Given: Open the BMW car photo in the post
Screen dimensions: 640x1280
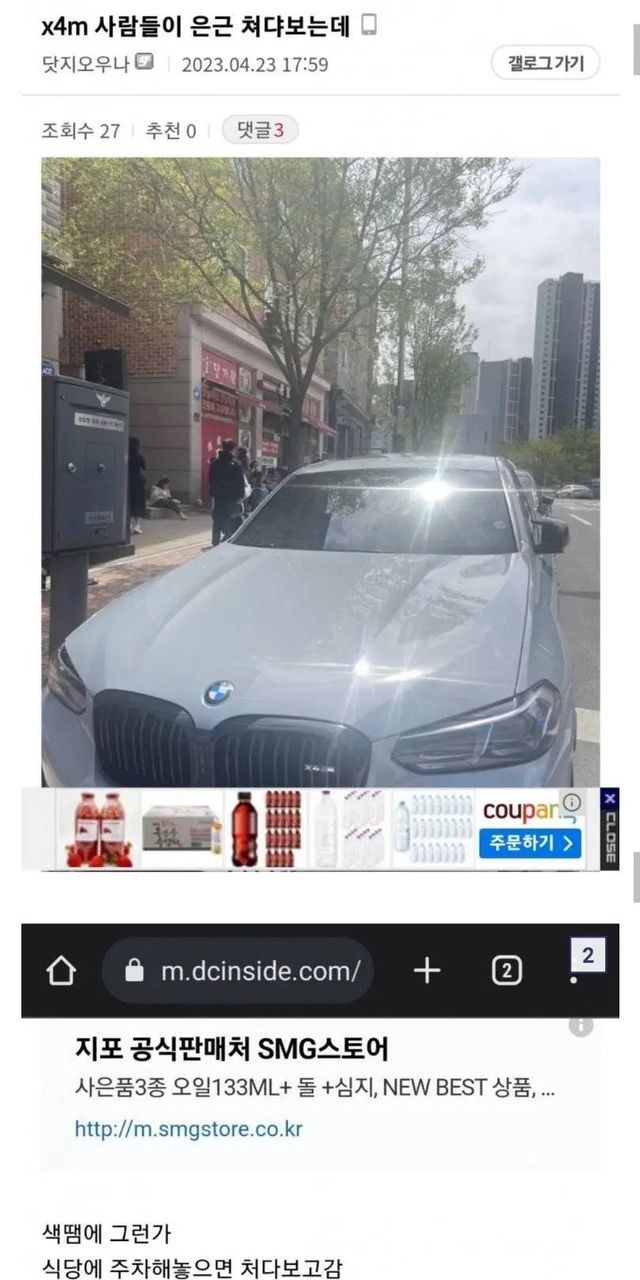Looking at the screenshot, I should [x=320, y=470].
